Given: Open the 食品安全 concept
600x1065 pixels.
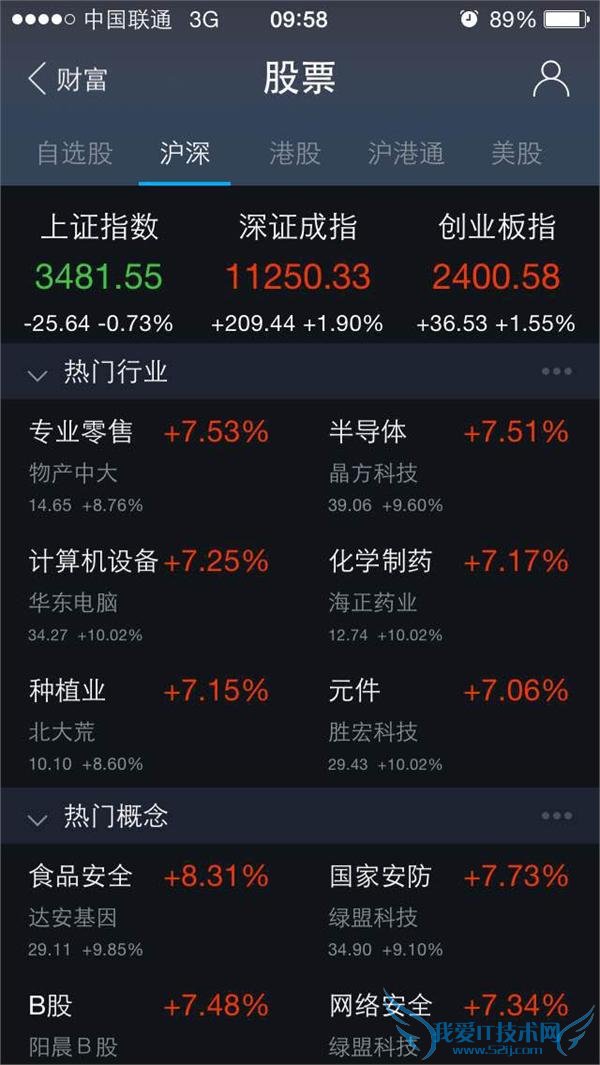Looking at the screenshot, I should [150, 910].
